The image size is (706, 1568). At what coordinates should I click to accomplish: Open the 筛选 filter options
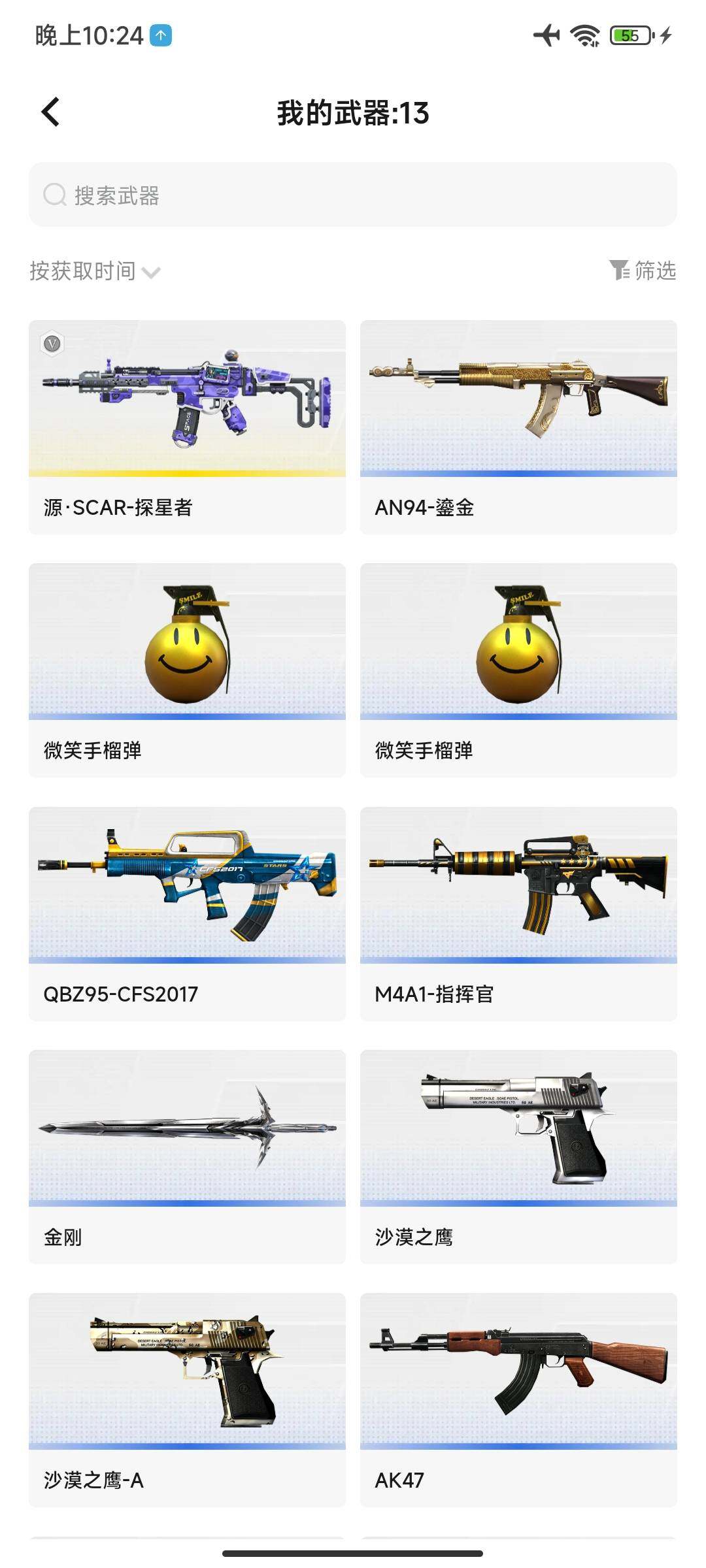click(643, 270)
